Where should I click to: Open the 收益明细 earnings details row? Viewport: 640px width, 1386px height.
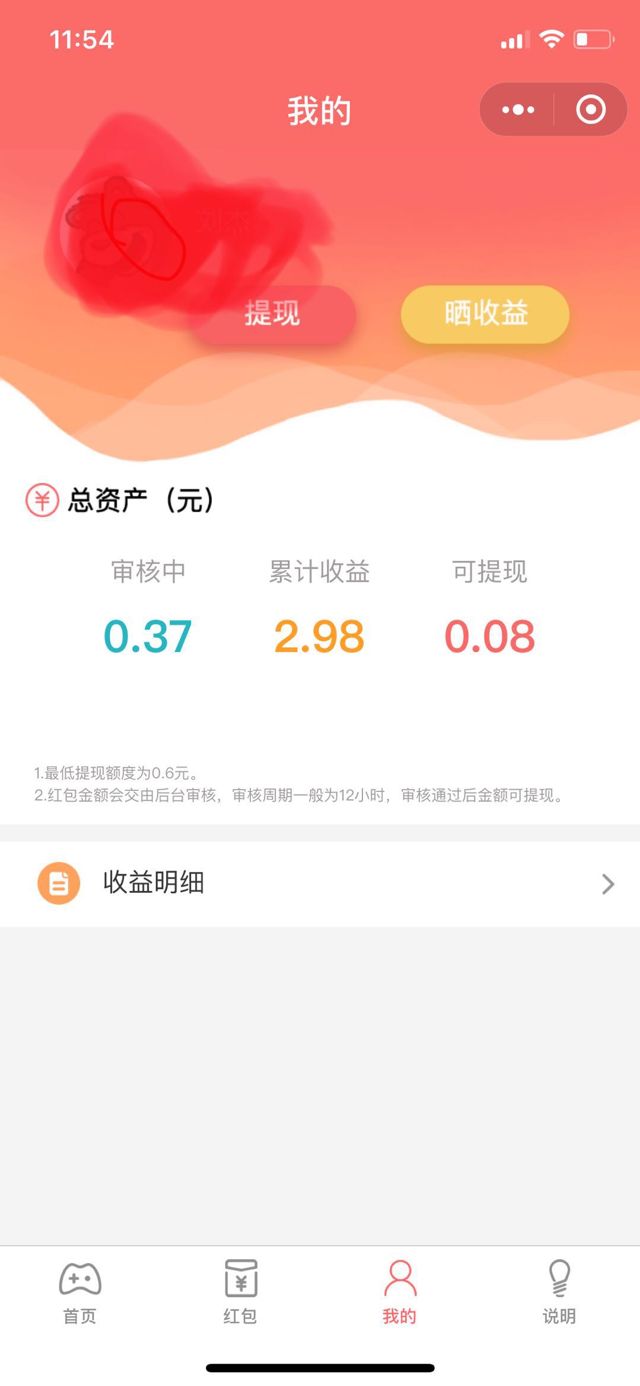pos(320,883)
